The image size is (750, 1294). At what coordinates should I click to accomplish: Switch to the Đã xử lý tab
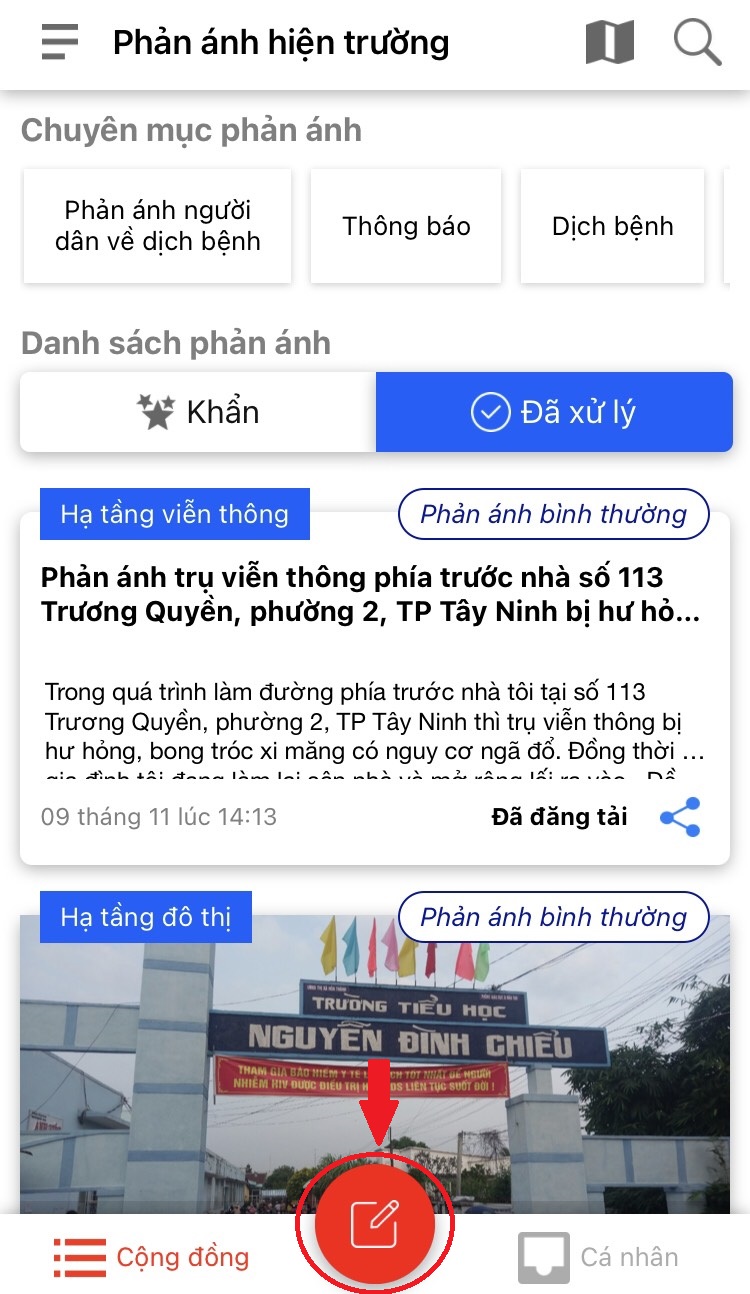(x=554, y=412)
